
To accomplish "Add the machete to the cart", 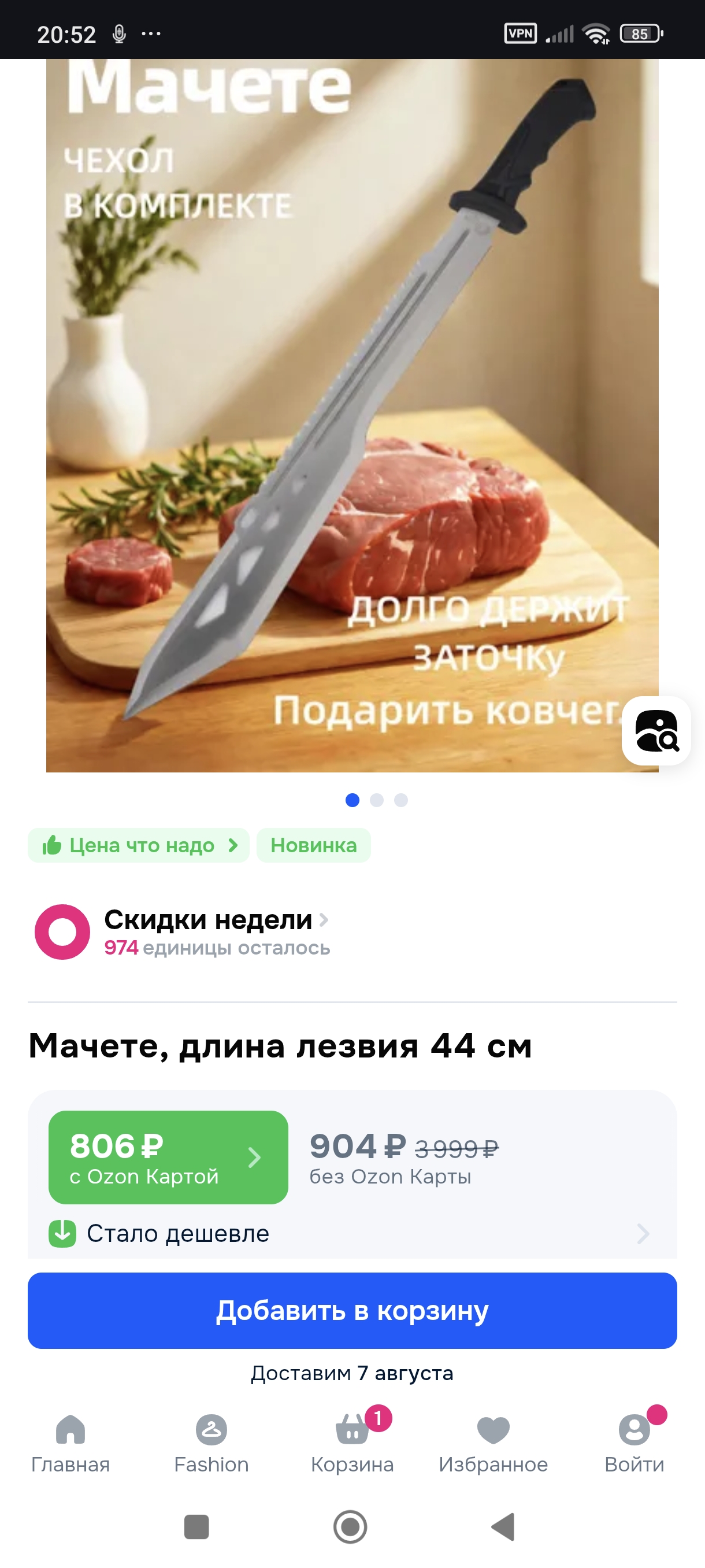I will pos(352,1311).
